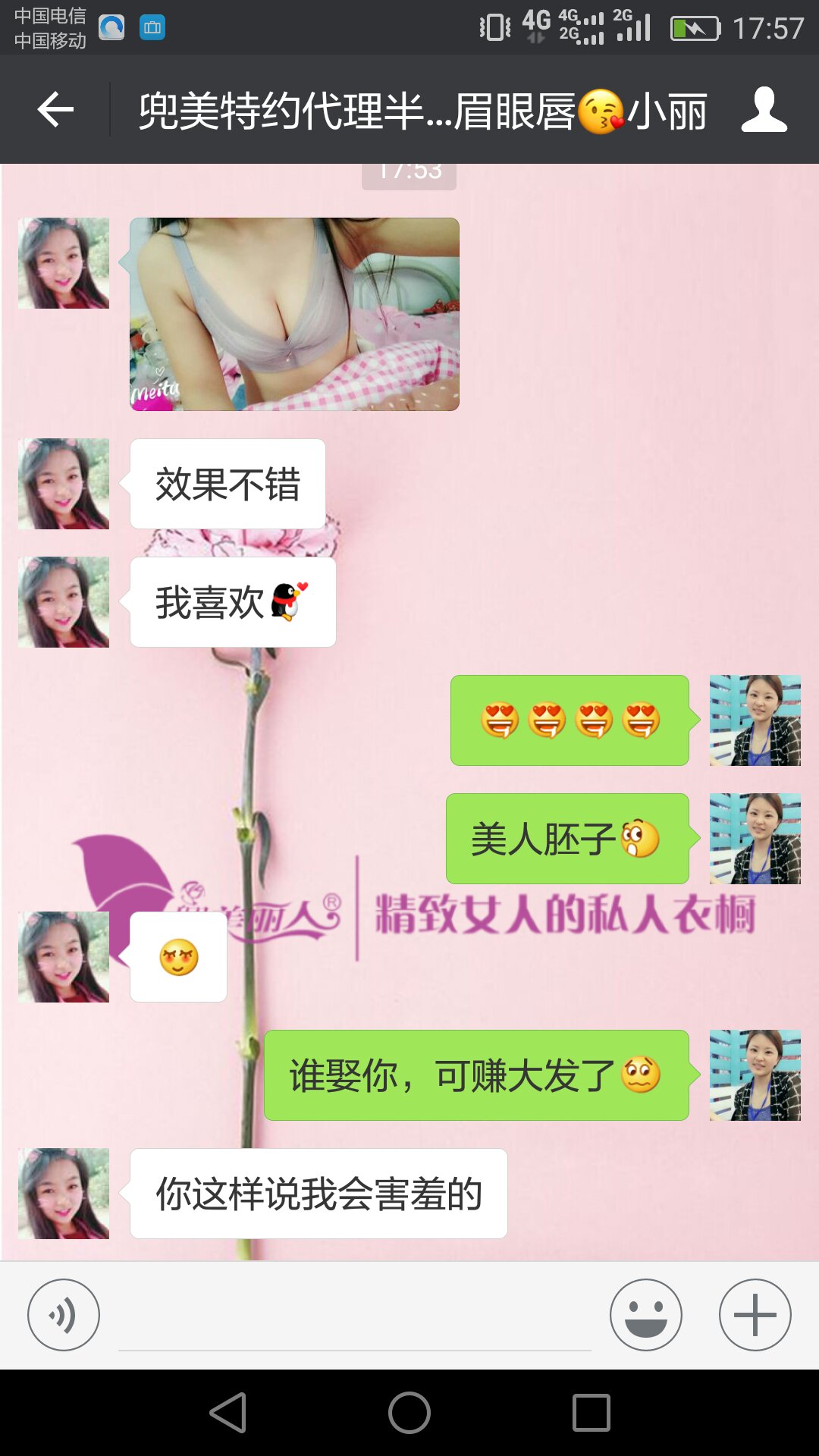Open sender avatar beside 效果不错
Image resolution: width=819 pixels, height=1456 pixels.
pyautogui.click(x=64, y=484)
